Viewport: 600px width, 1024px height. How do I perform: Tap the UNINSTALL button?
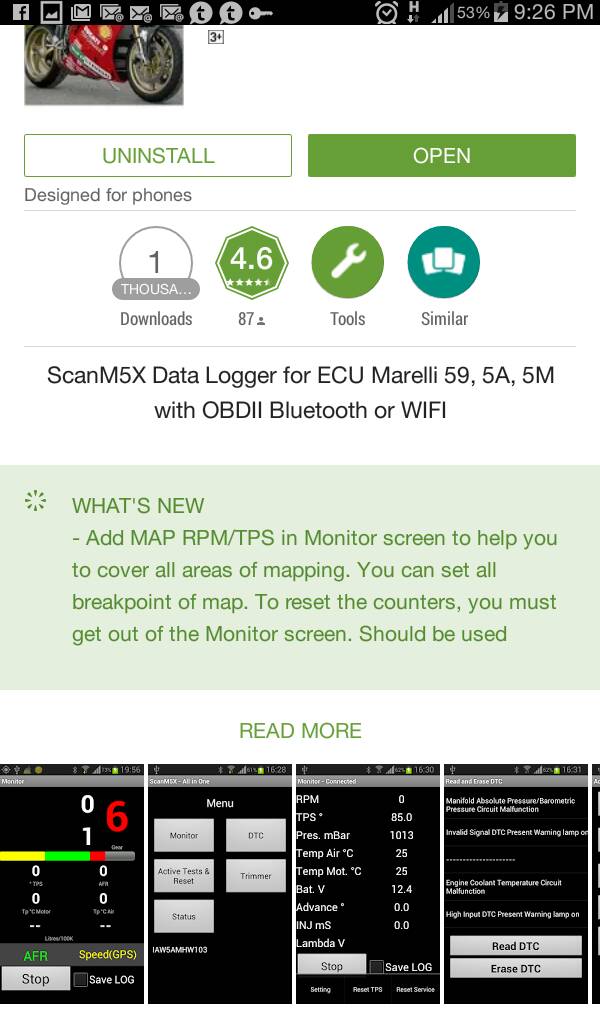[158, 156]
